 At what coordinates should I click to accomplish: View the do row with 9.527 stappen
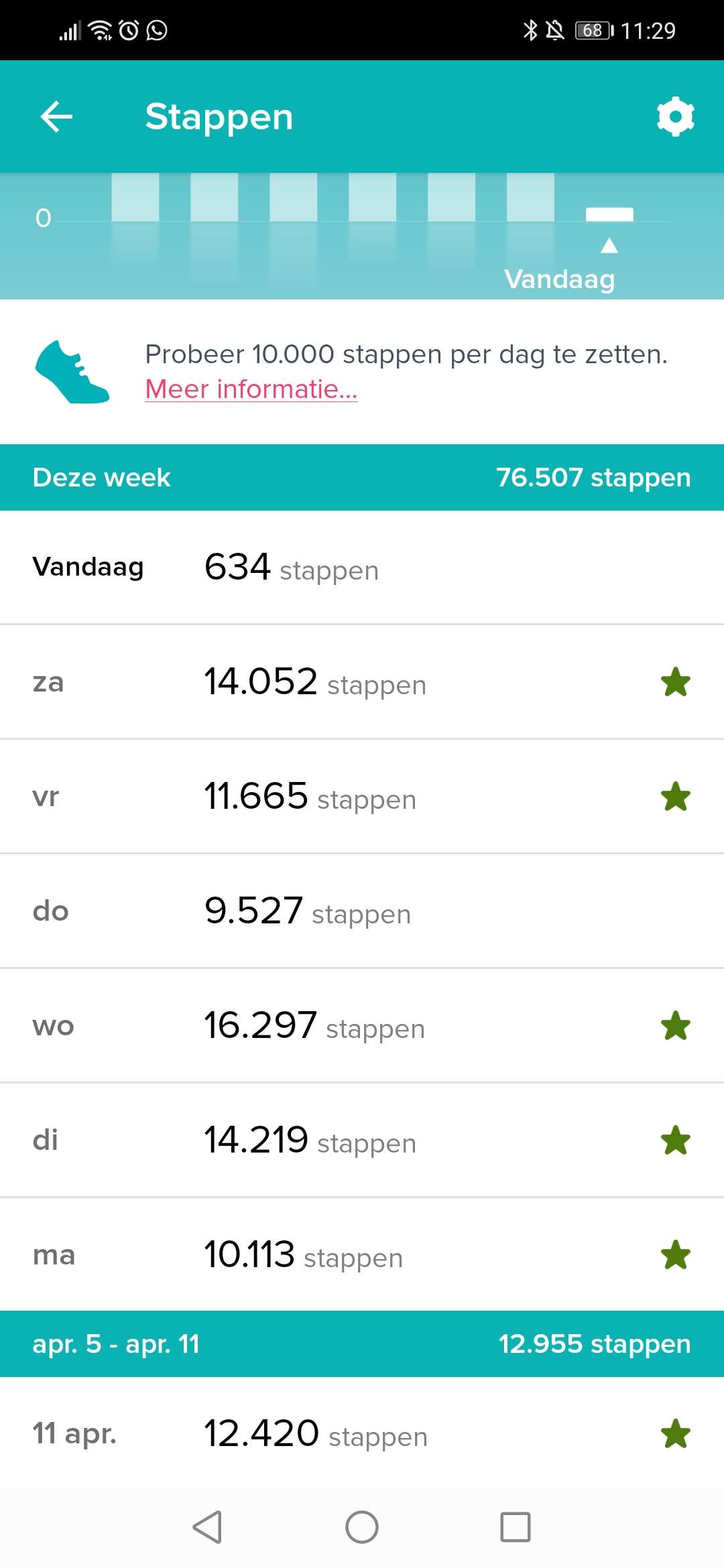pos(362,911)
